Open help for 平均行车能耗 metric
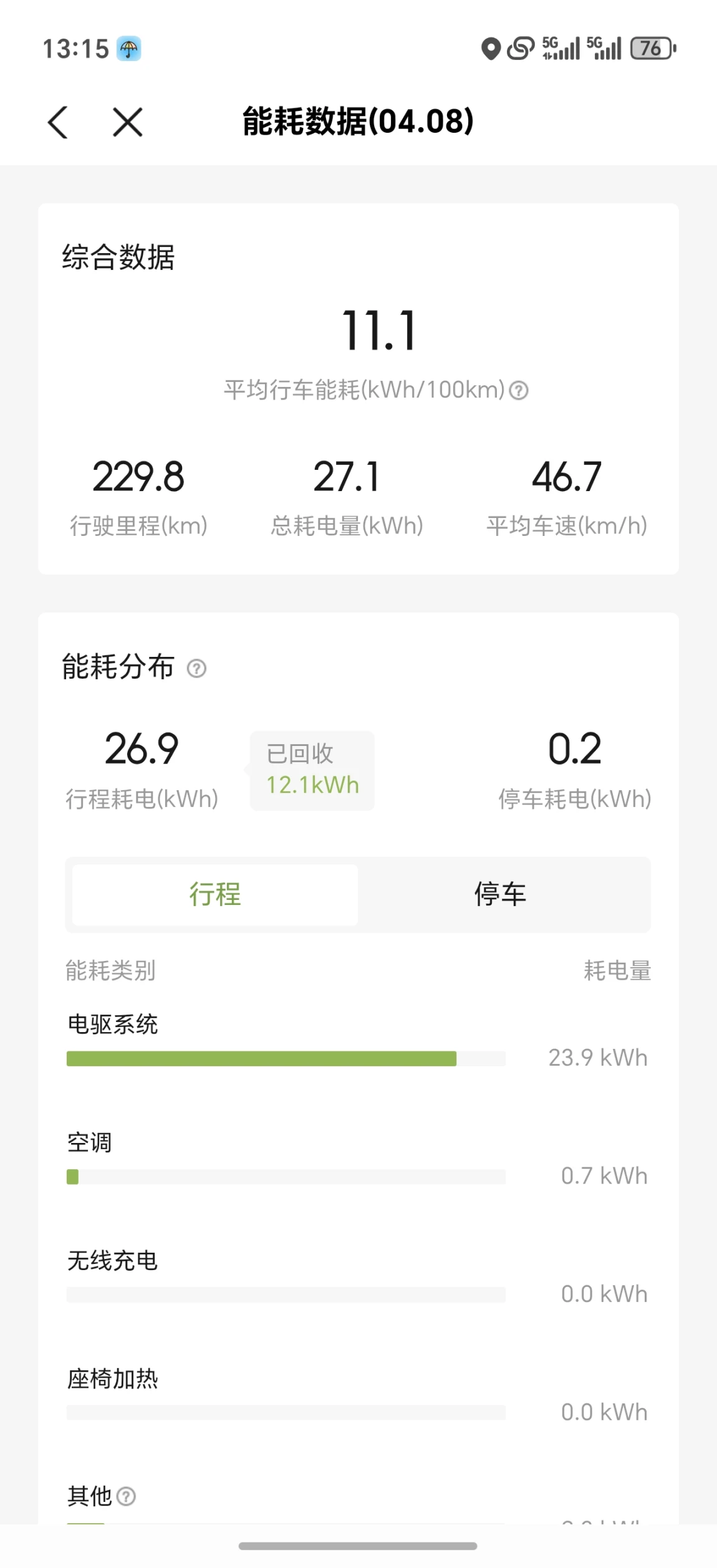 519,391
